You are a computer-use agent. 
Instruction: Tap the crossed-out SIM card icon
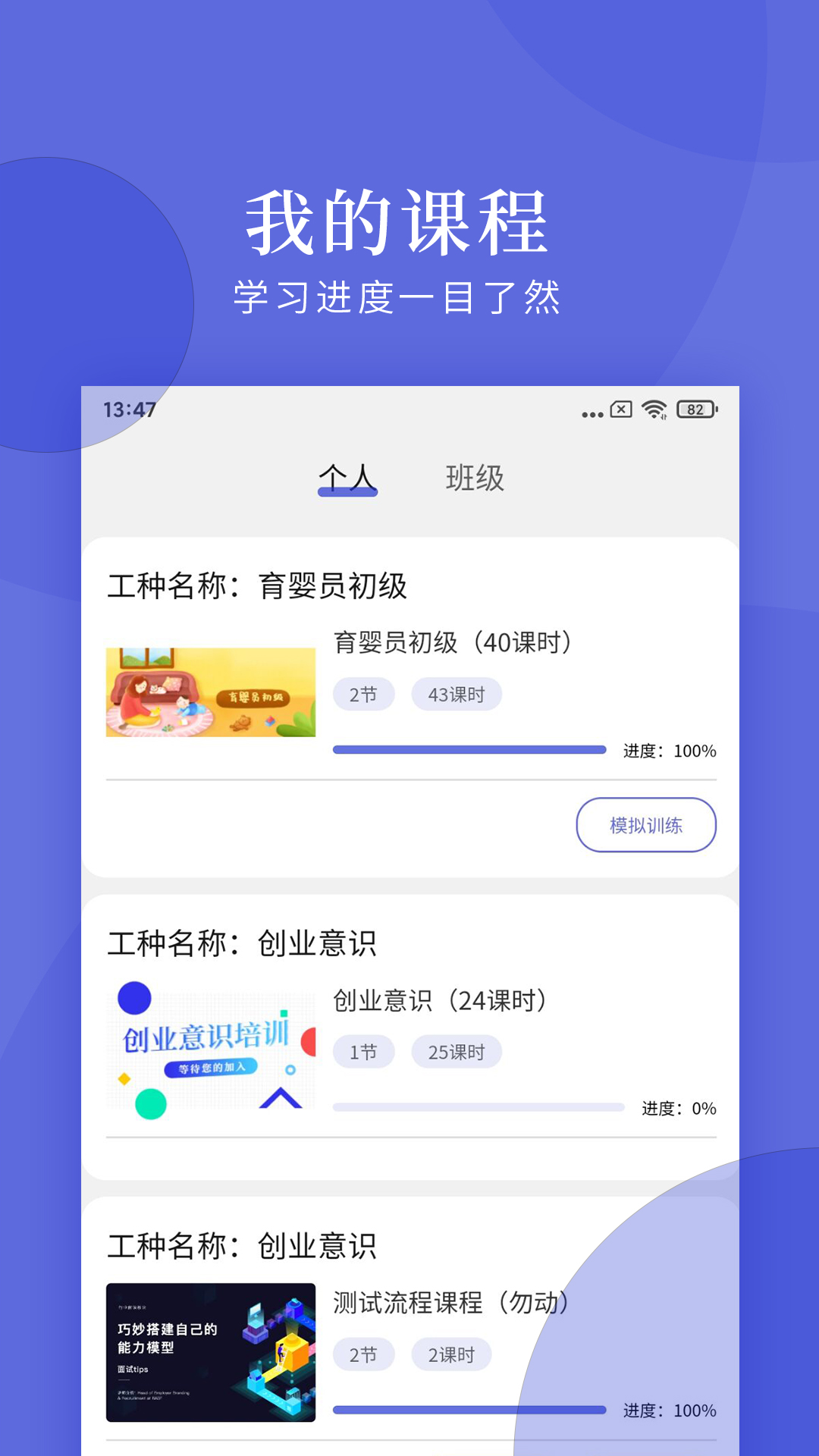point(619,409)
